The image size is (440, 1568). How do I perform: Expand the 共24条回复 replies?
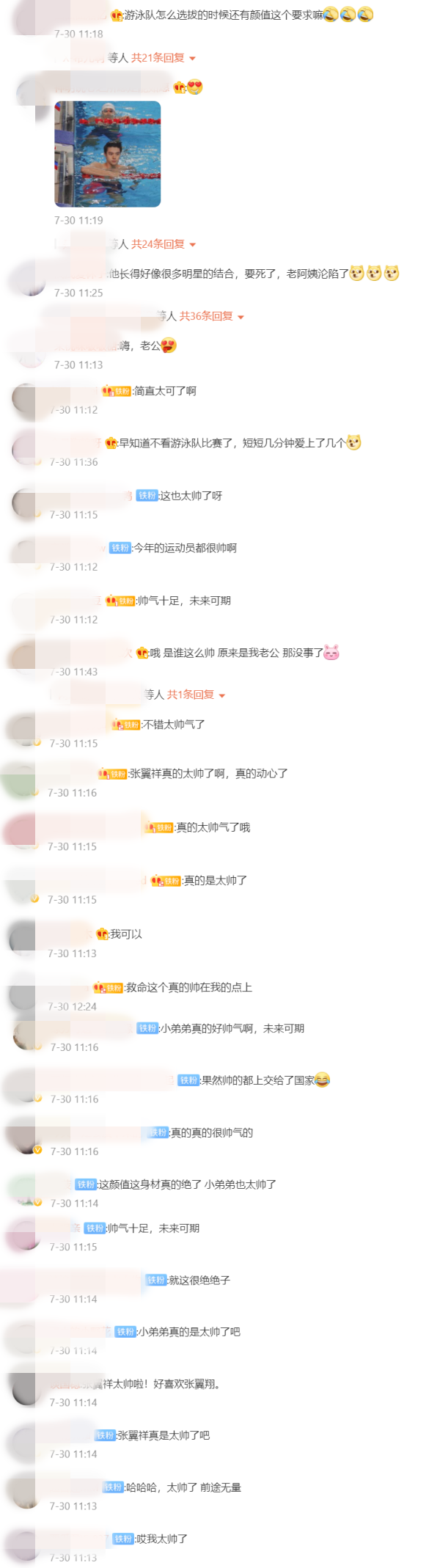pos(163,244)
